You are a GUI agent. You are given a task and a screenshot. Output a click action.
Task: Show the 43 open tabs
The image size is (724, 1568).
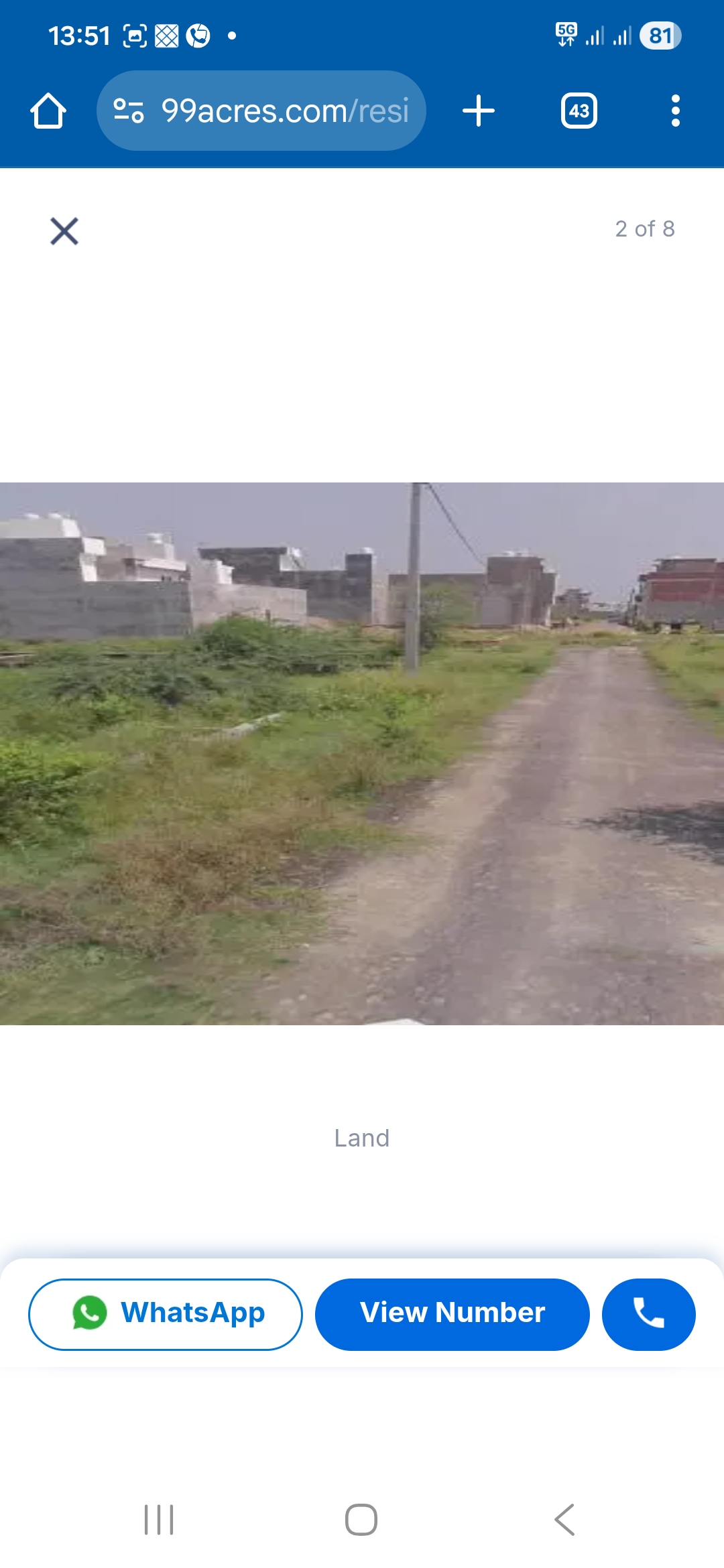[579, 111]
